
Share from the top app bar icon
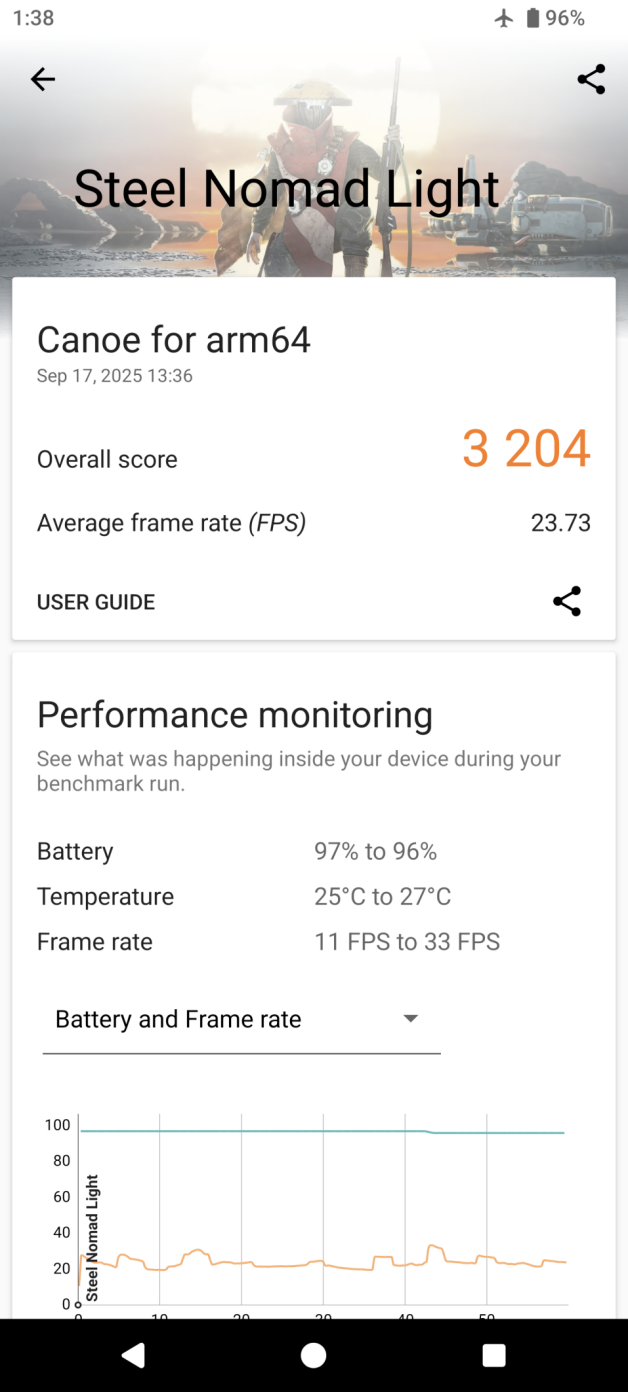[591, 79]
